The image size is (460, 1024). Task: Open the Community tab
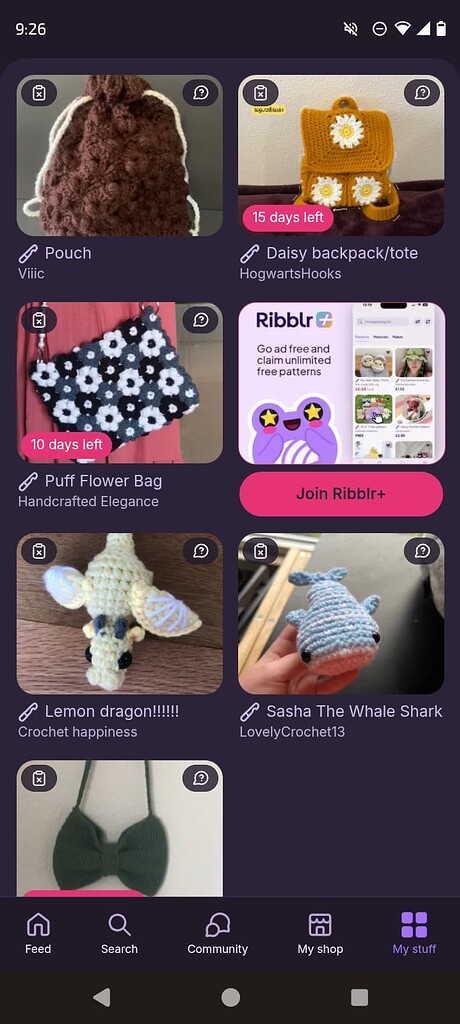coord(218,934)
